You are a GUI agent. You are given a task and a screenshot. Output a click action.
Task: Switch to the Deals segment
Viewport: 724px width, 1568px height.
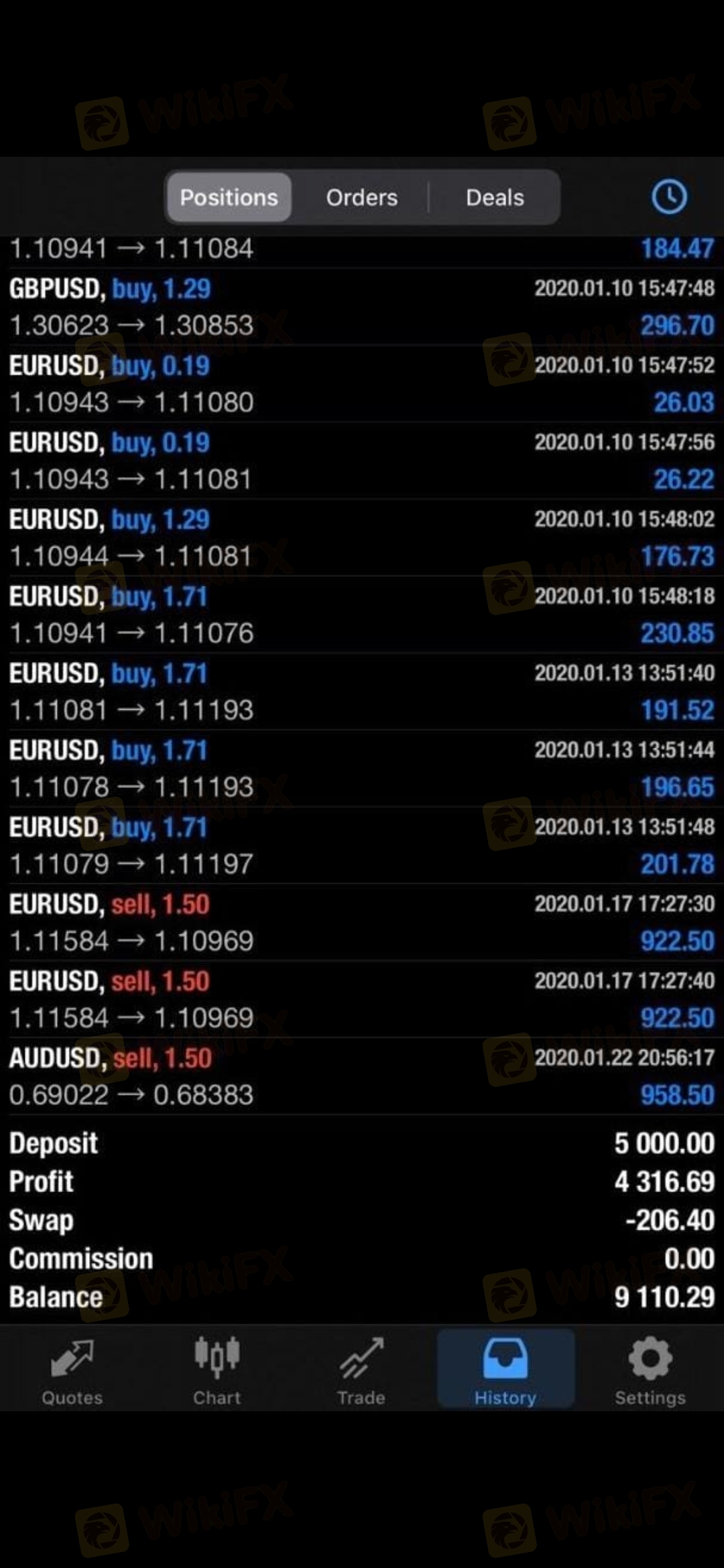(495, 197)
